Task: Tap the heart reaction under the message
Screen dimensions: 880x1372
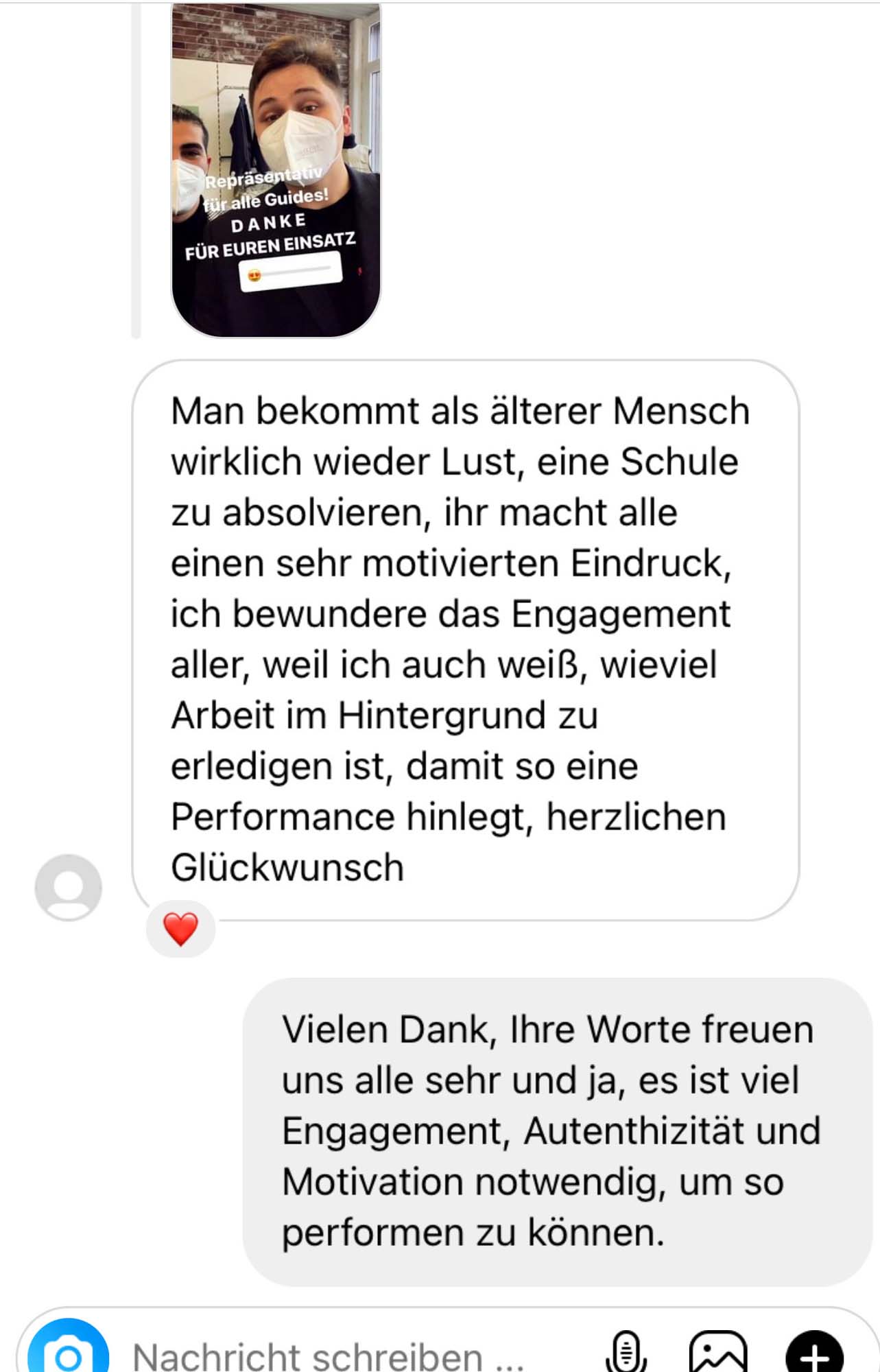Action: click(x=180, y=929)
